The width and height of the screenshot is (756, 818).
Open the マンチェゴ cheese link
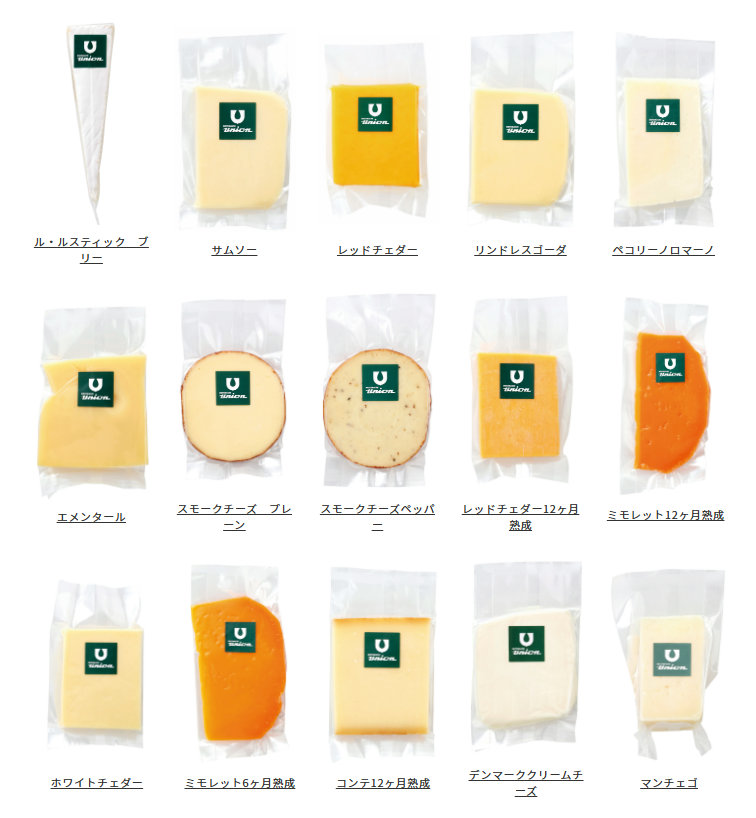coord(669,783)
